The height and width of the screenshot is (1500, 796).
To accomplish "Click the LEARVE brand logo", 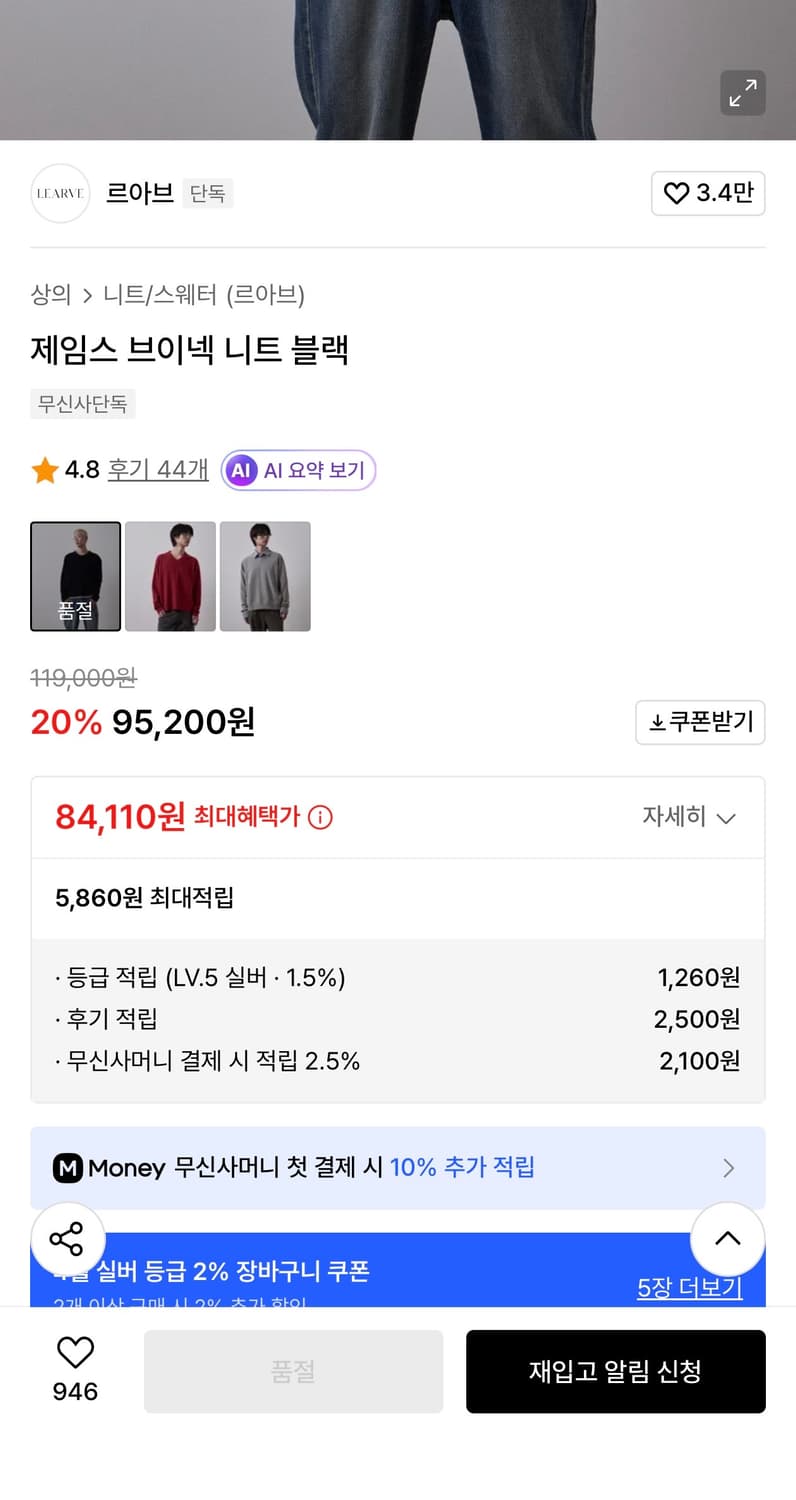I will pos(60,193).
